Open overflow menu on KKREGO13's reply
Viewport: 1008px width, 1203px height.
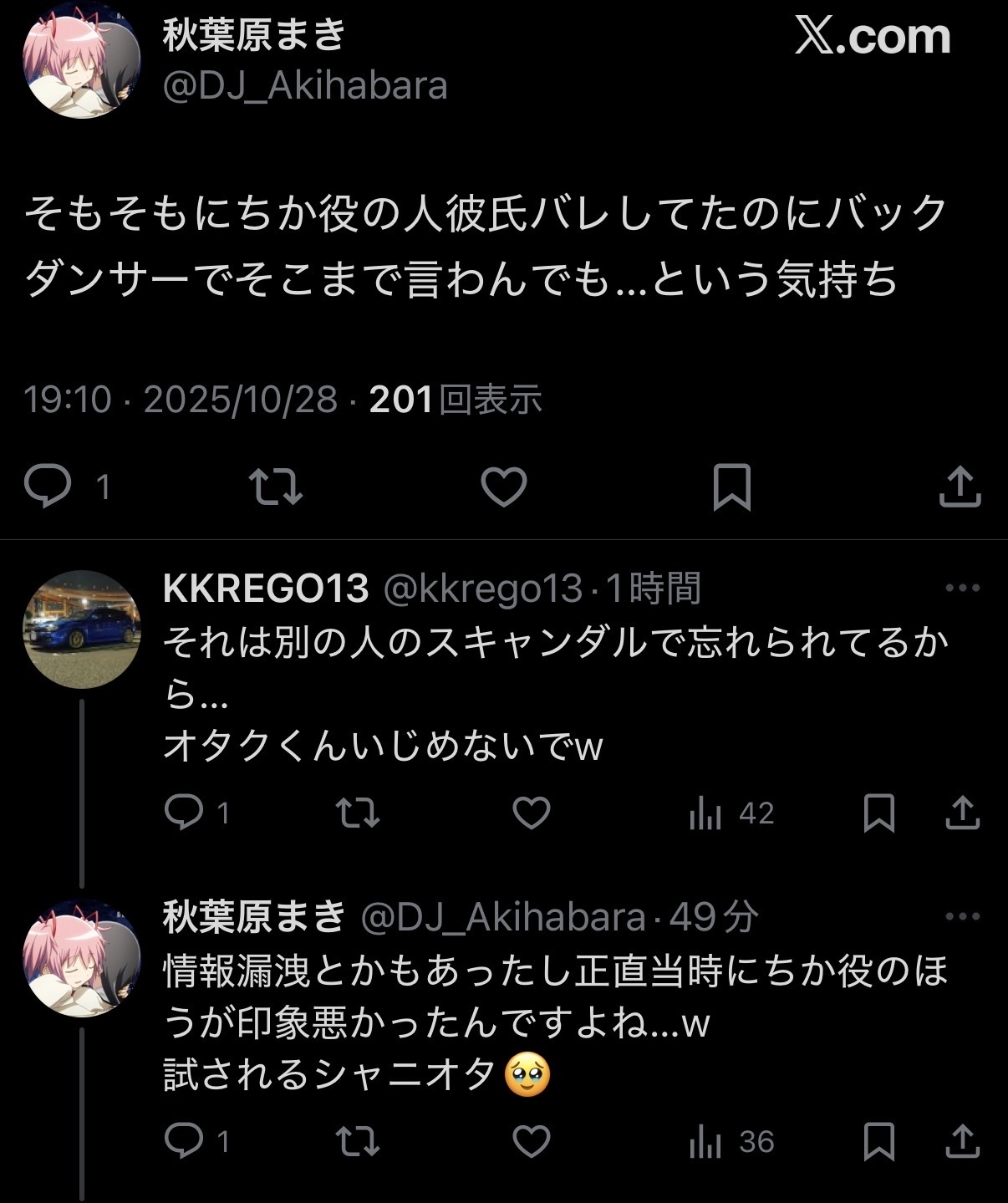(x=962, y=588)
